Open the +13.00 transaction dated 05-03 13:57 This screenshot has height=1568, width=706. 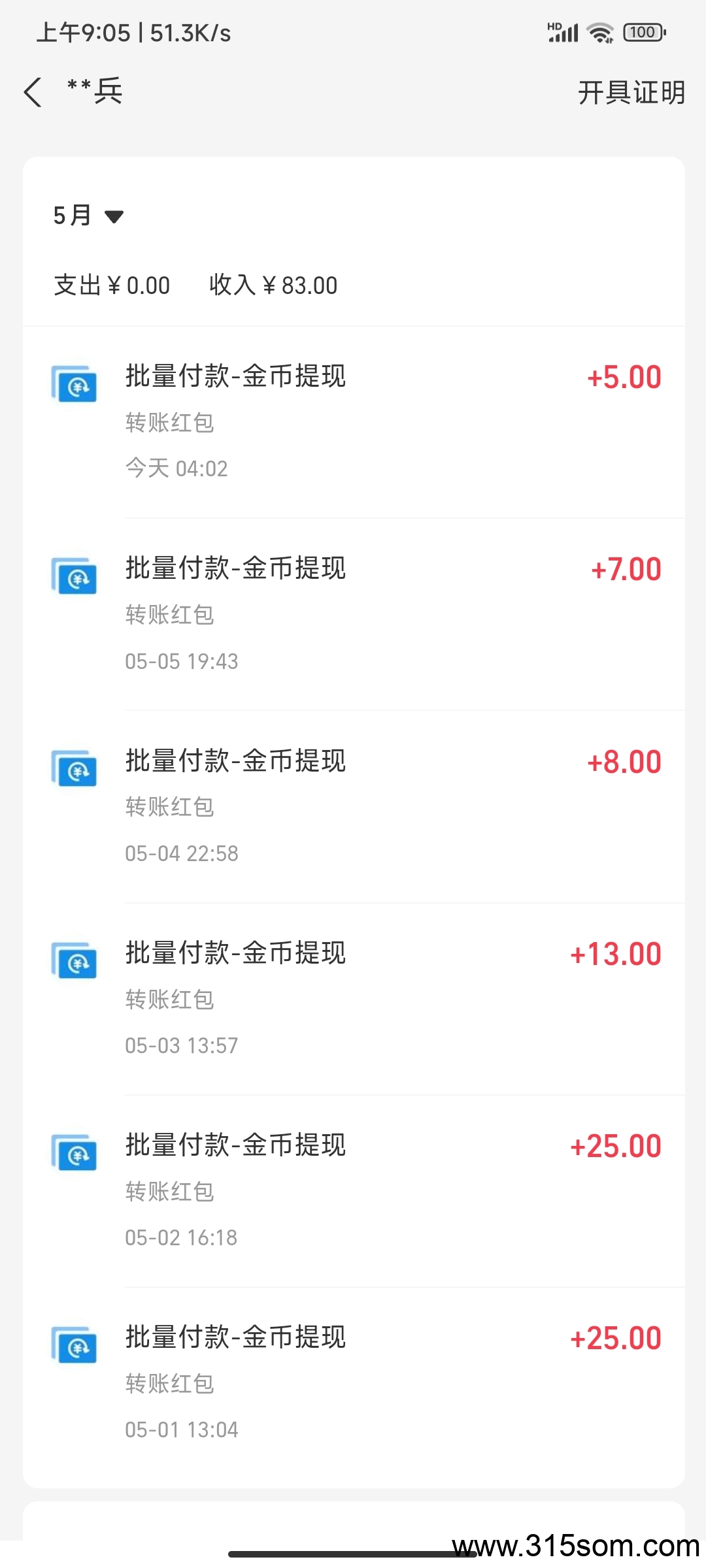354,999
